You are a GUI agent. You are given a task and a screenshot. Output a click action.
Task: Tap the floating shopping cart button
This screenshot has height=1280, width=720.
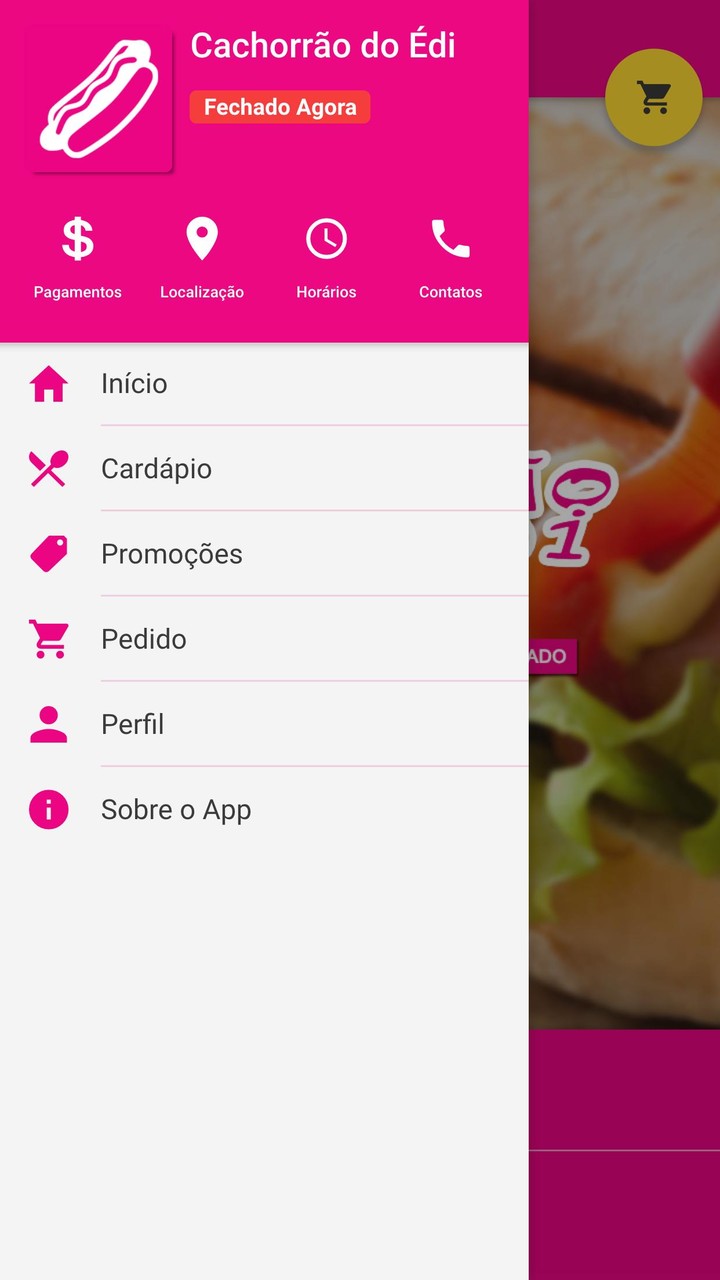[654, 97]
